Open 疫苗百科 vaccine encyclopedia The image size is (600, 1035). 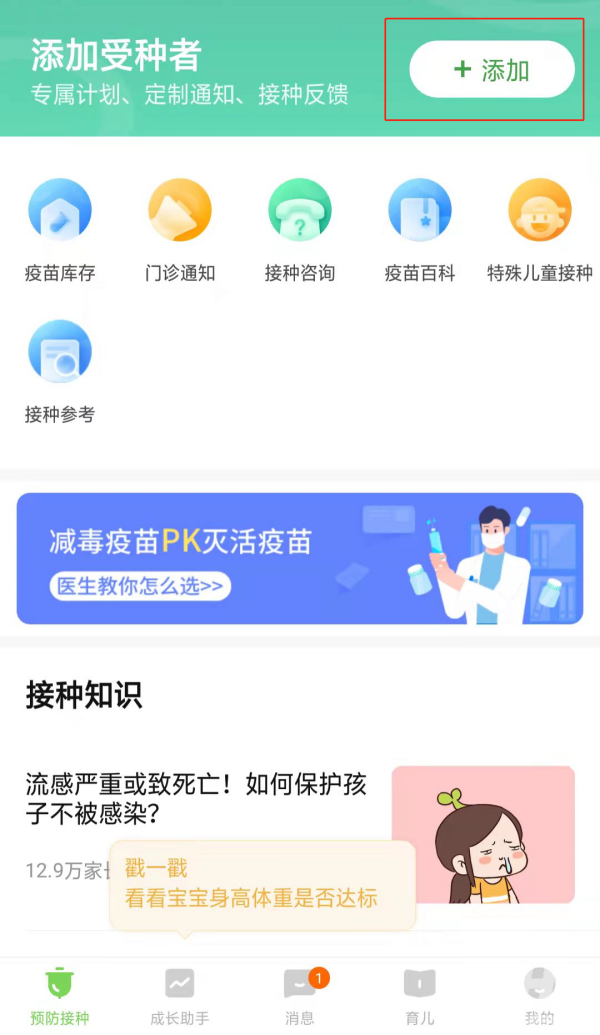point(420,230)
